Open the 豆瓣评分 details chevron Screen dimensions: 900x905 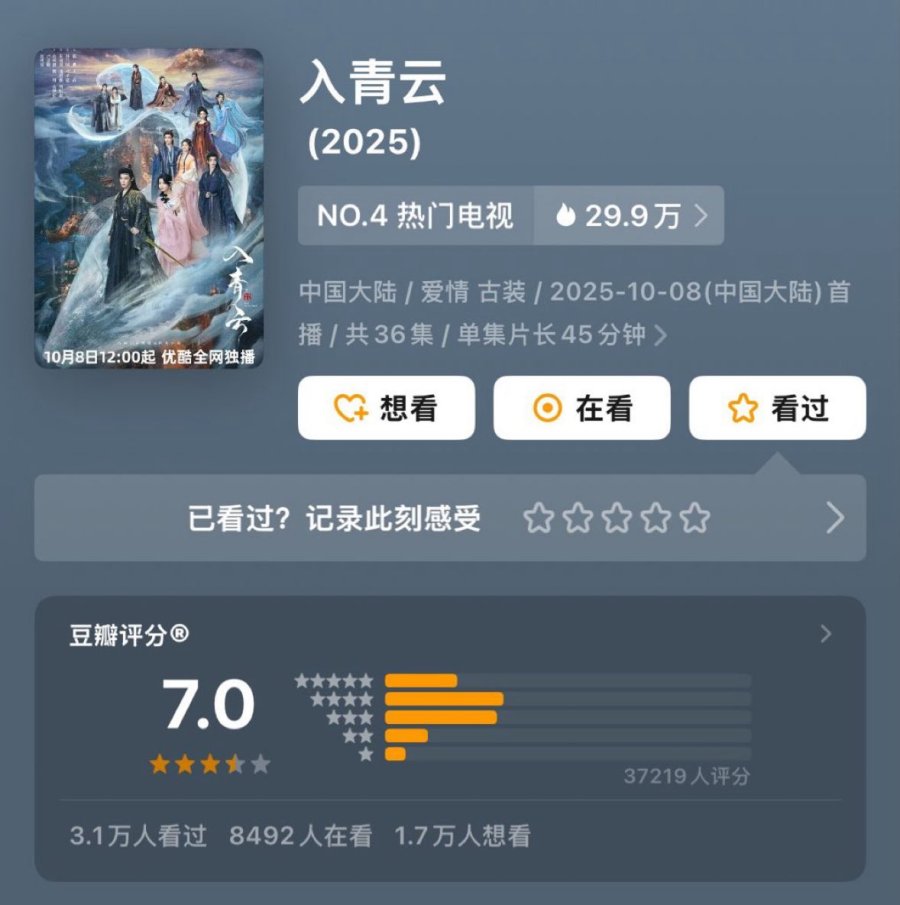click(825, 634)
